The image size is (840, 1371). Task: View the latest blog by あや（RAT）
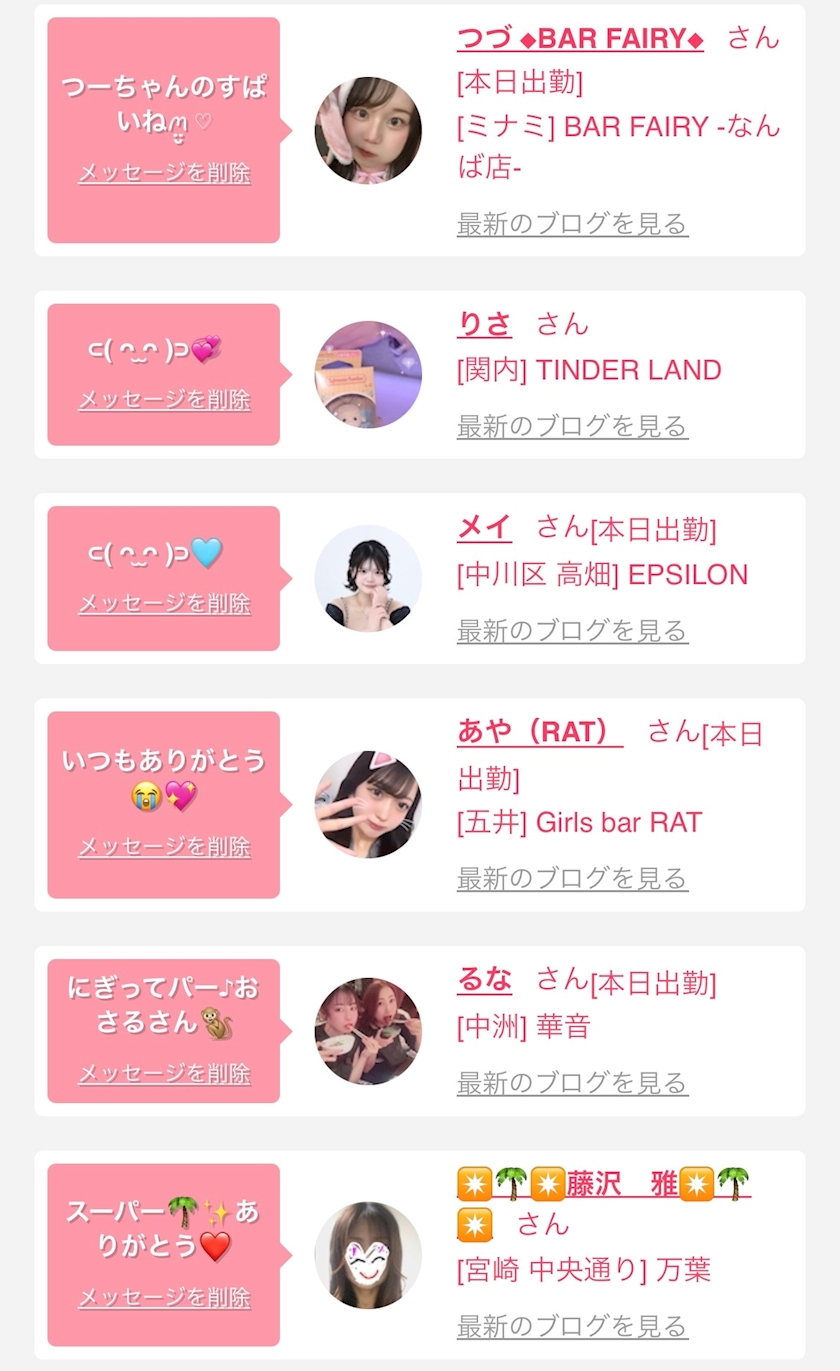coord(572,878)
